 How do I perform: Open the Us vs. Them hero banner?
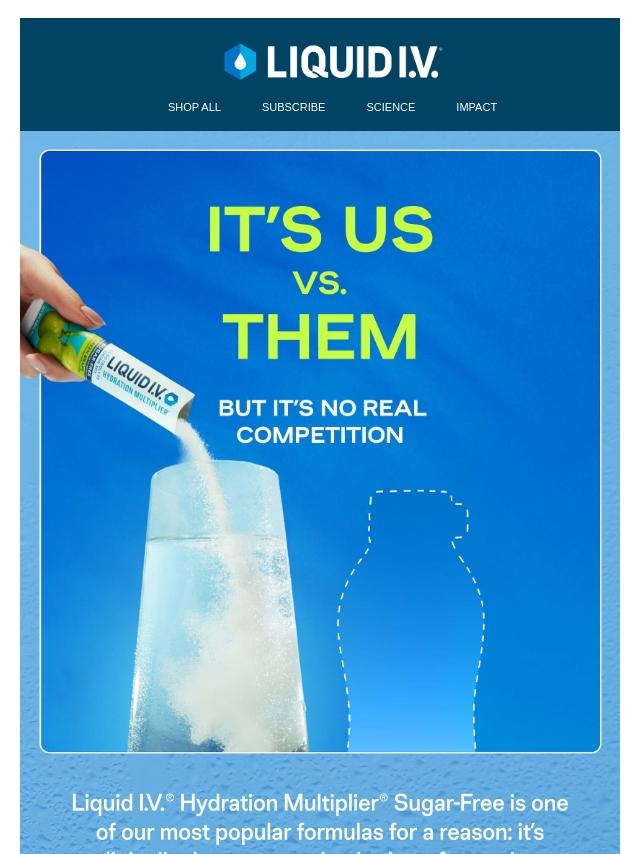tap(320, 450)
